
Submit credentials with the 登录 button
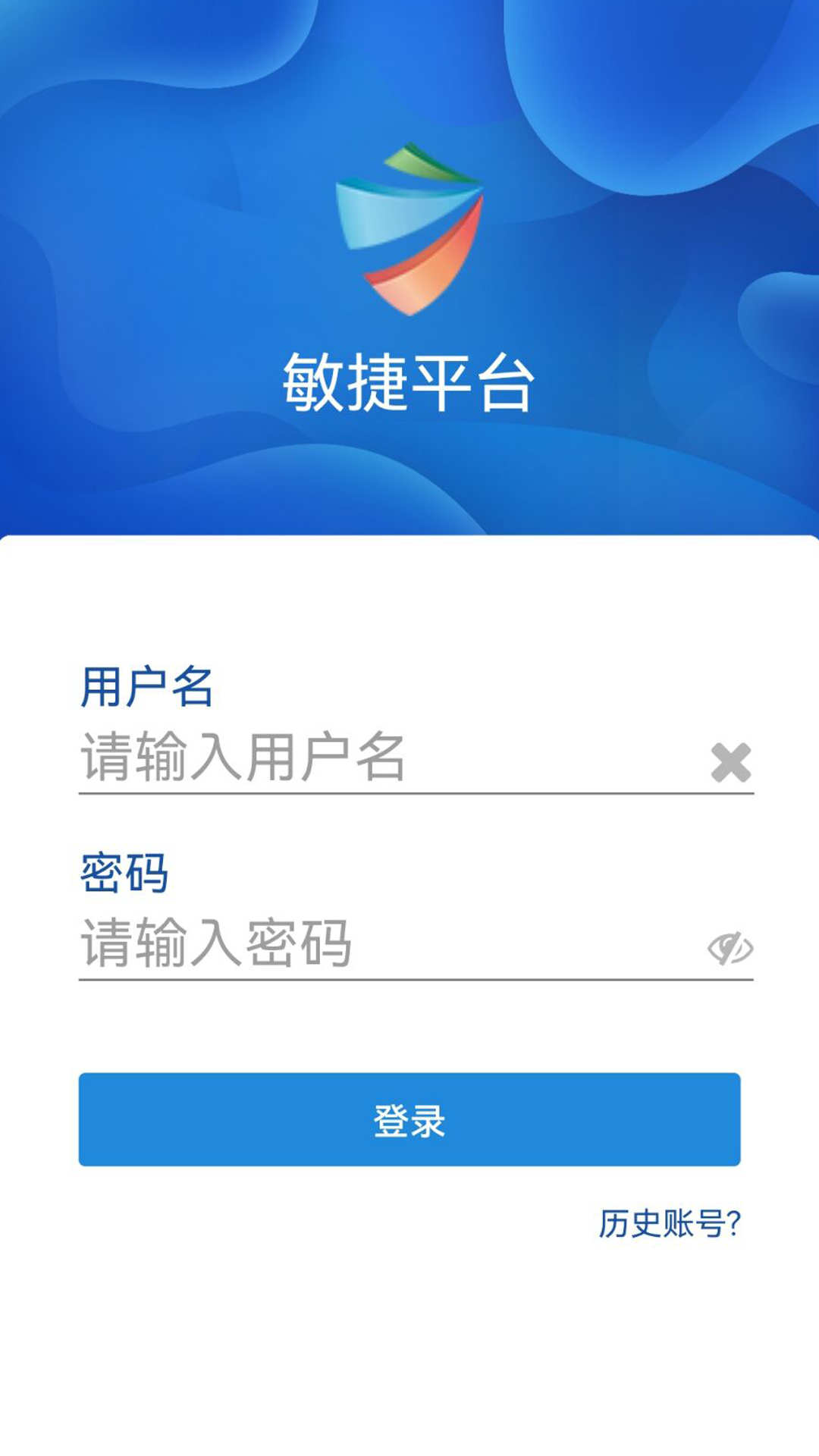click(x=409, y=1115)
